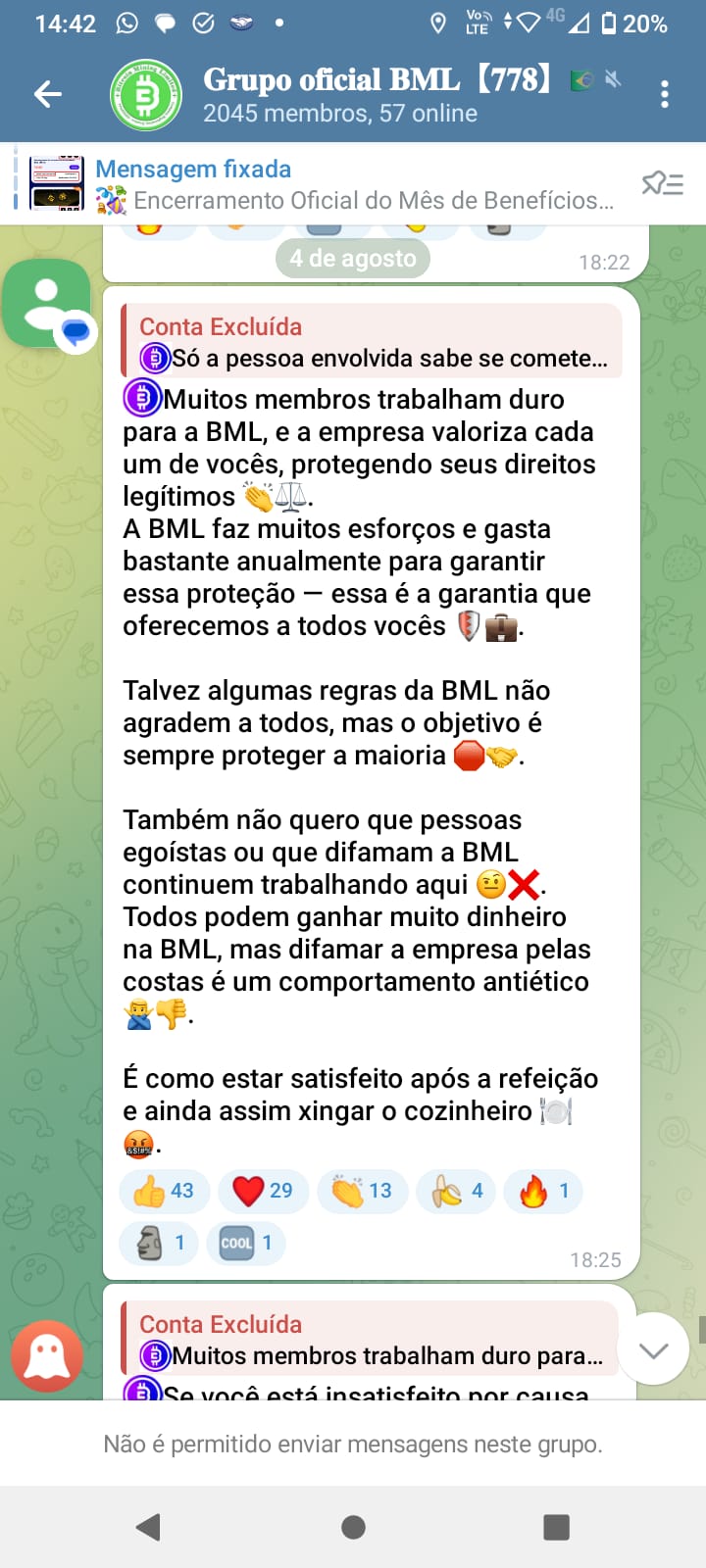Show the list of pinned messages
706x1568 pixels.
(662, 183)
